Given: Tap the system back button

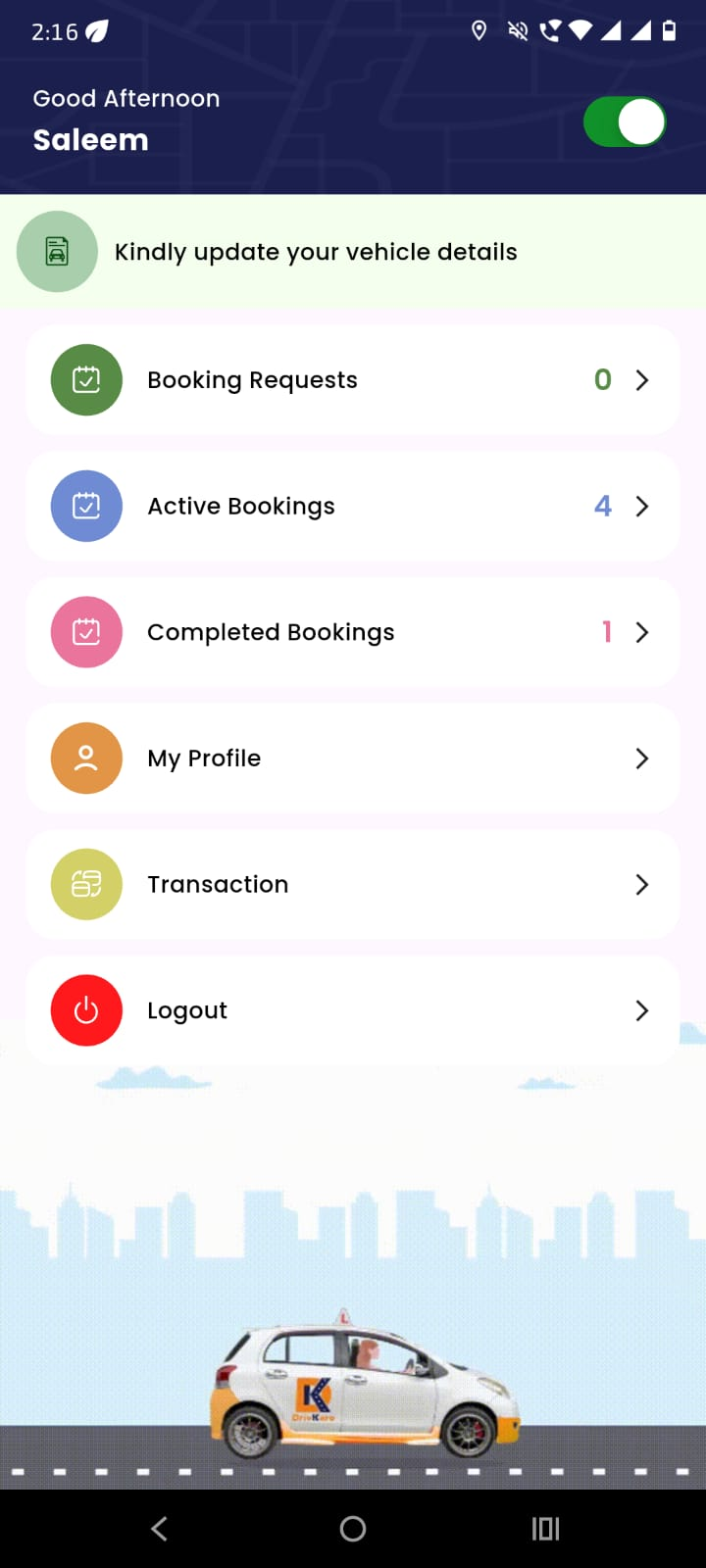Looking at the screenshot, I should pos(160,1528).
